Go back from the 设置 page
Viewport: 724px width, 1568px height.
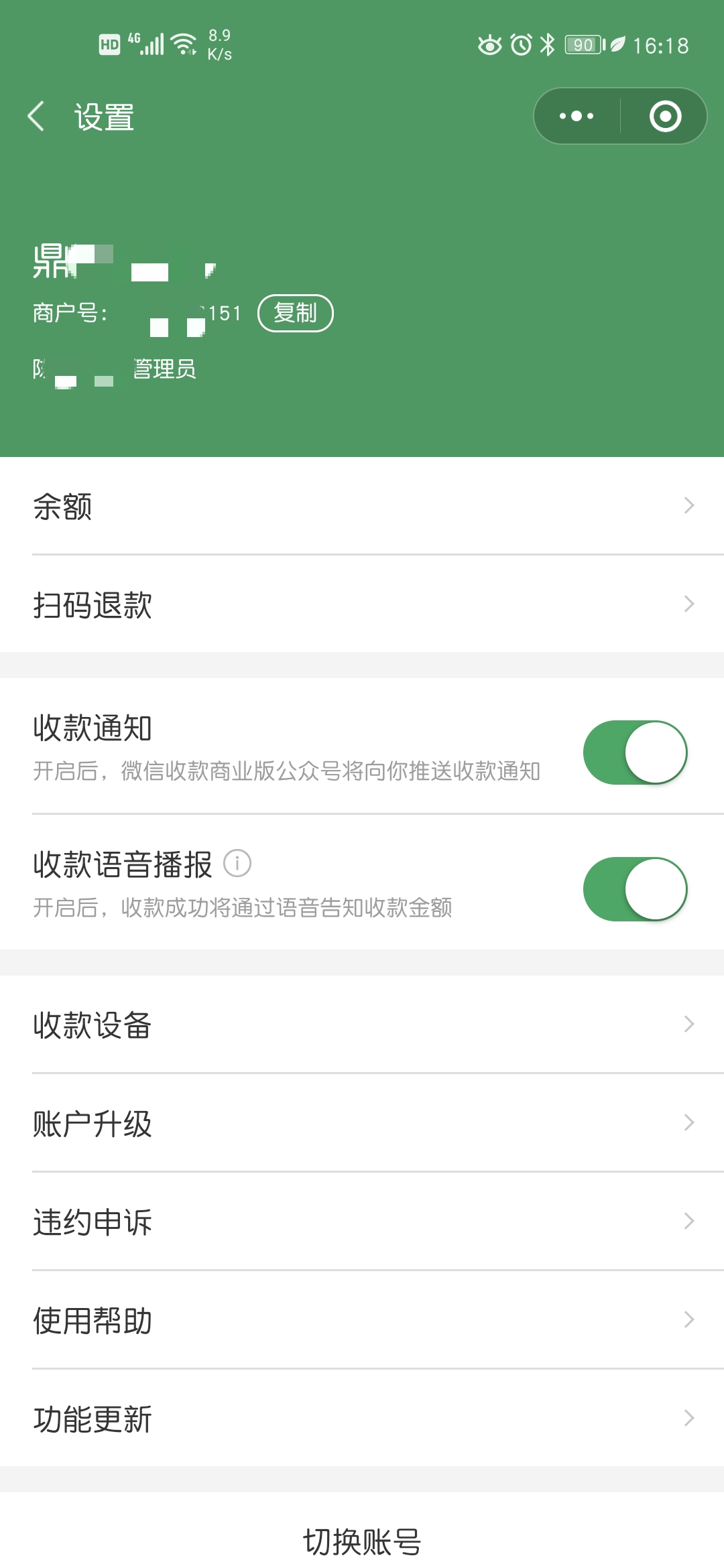coord(36,117)
